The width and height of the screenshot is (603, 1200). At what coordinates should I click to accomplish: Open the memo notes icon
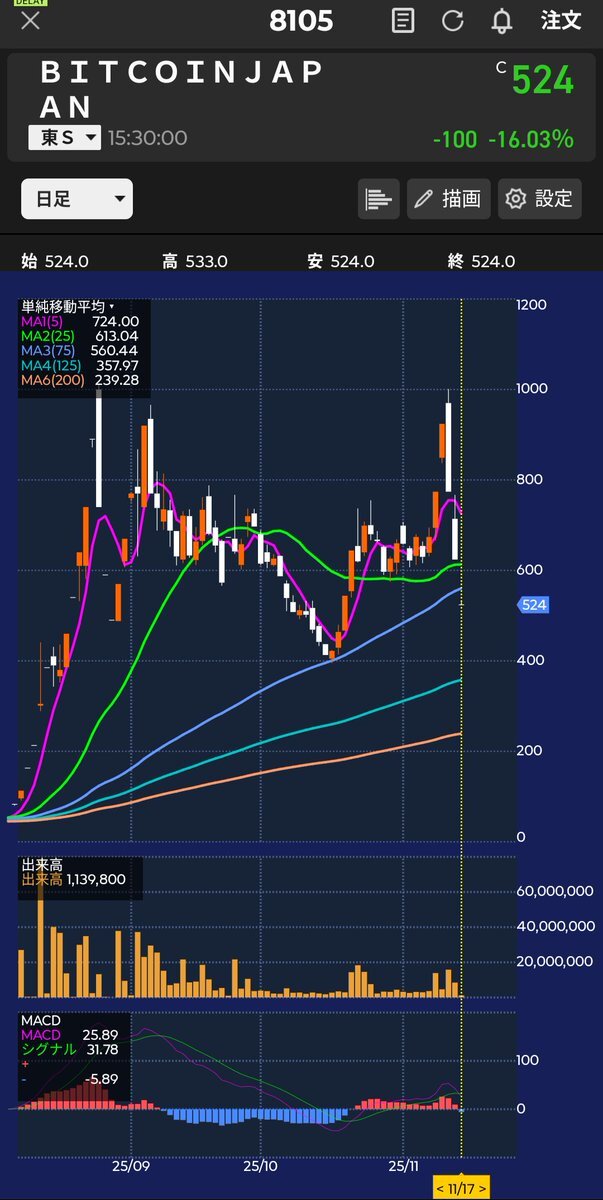coord(403,21)
